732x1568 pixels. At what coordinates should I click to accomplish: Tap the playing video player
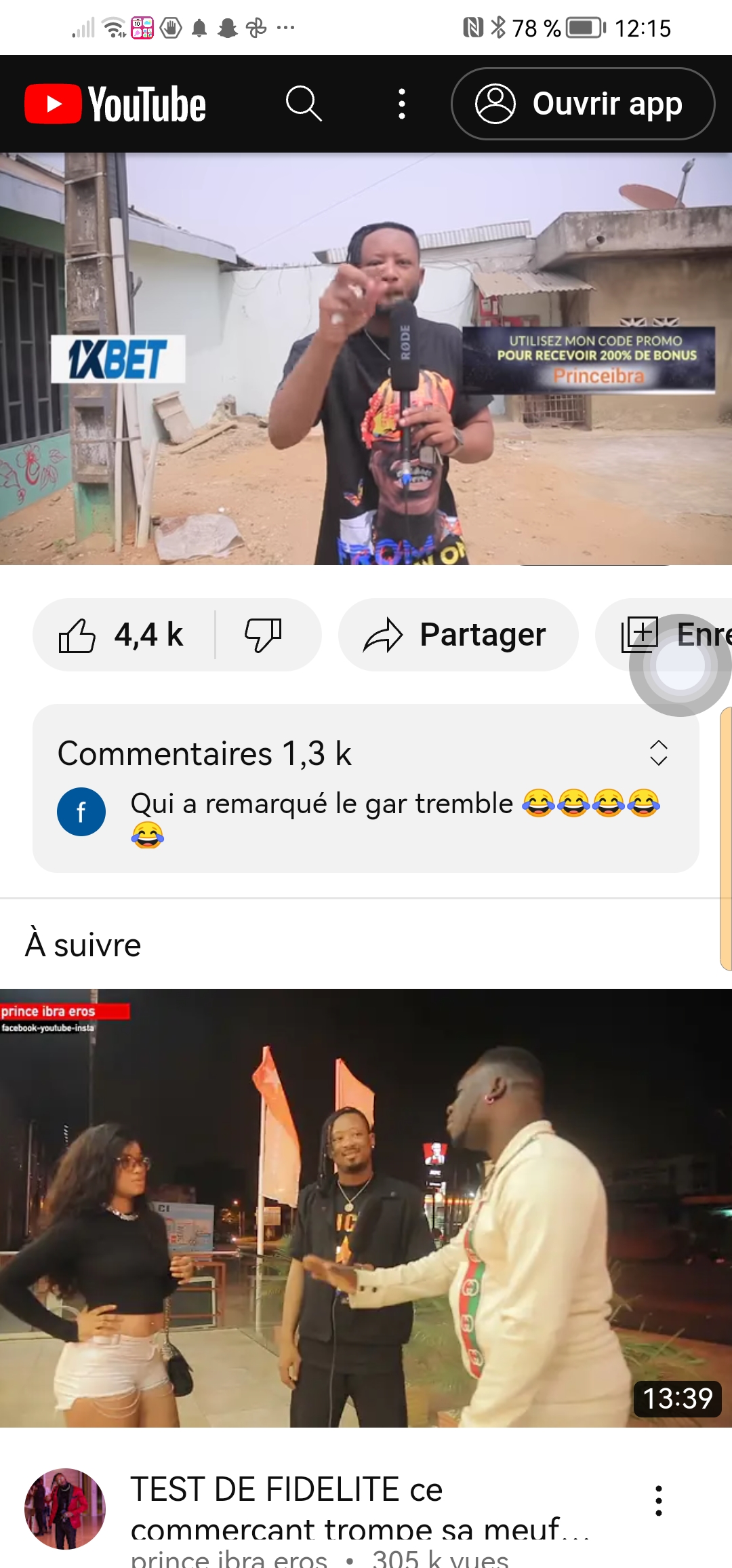click(366, 358)
